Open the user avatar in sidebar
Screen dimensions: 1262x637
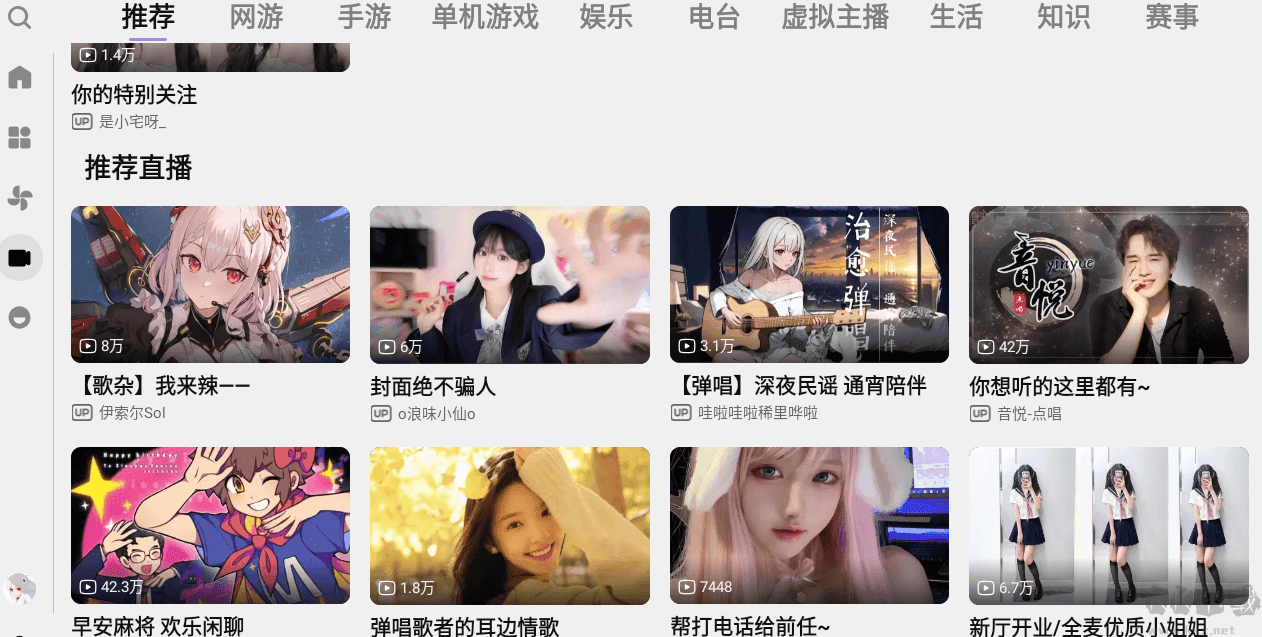tap(20, 588)
